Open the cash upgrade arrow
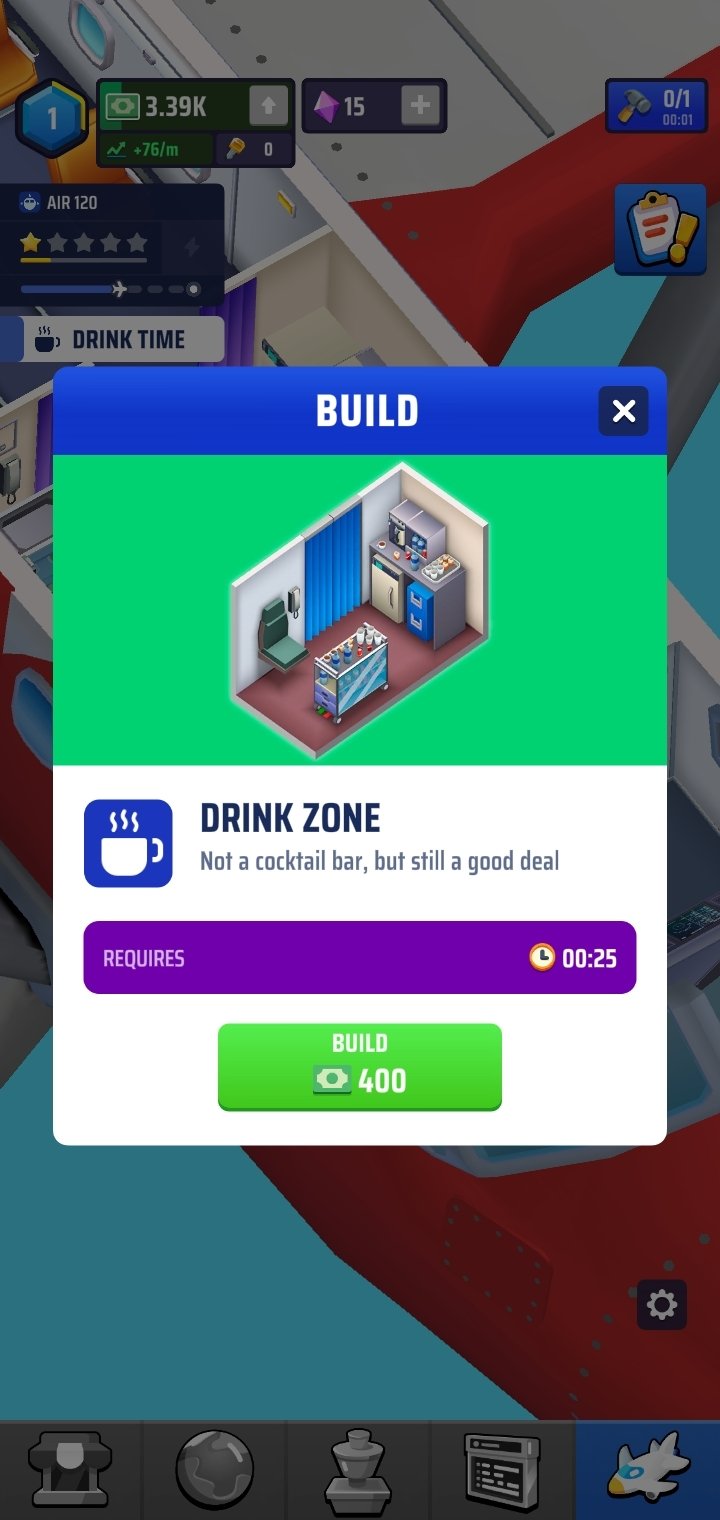Screen dimensions: 720x1520 [268, 107]
